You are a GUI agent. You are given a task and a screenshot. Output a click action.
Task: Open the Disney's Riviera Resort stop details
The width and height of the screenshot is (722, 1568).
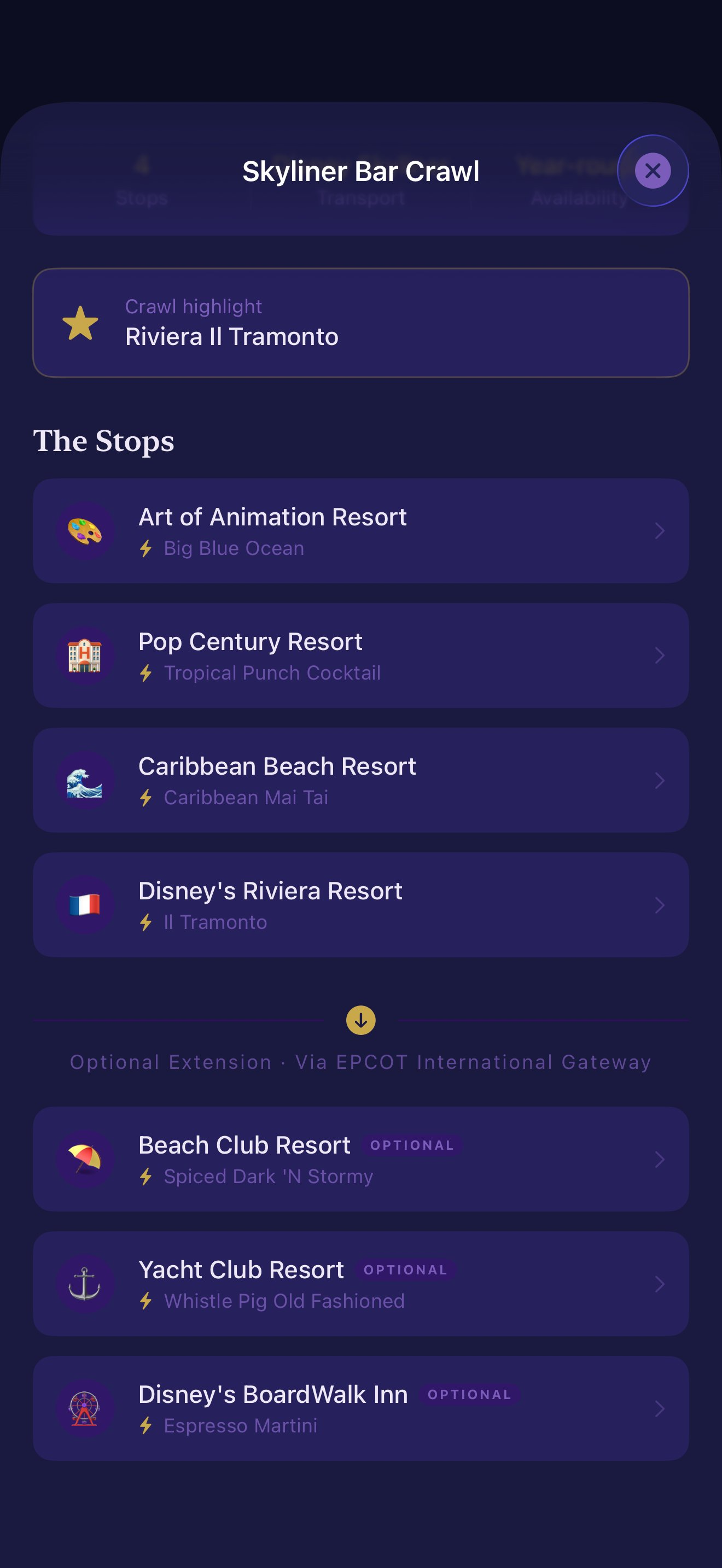tap(360, 905)
